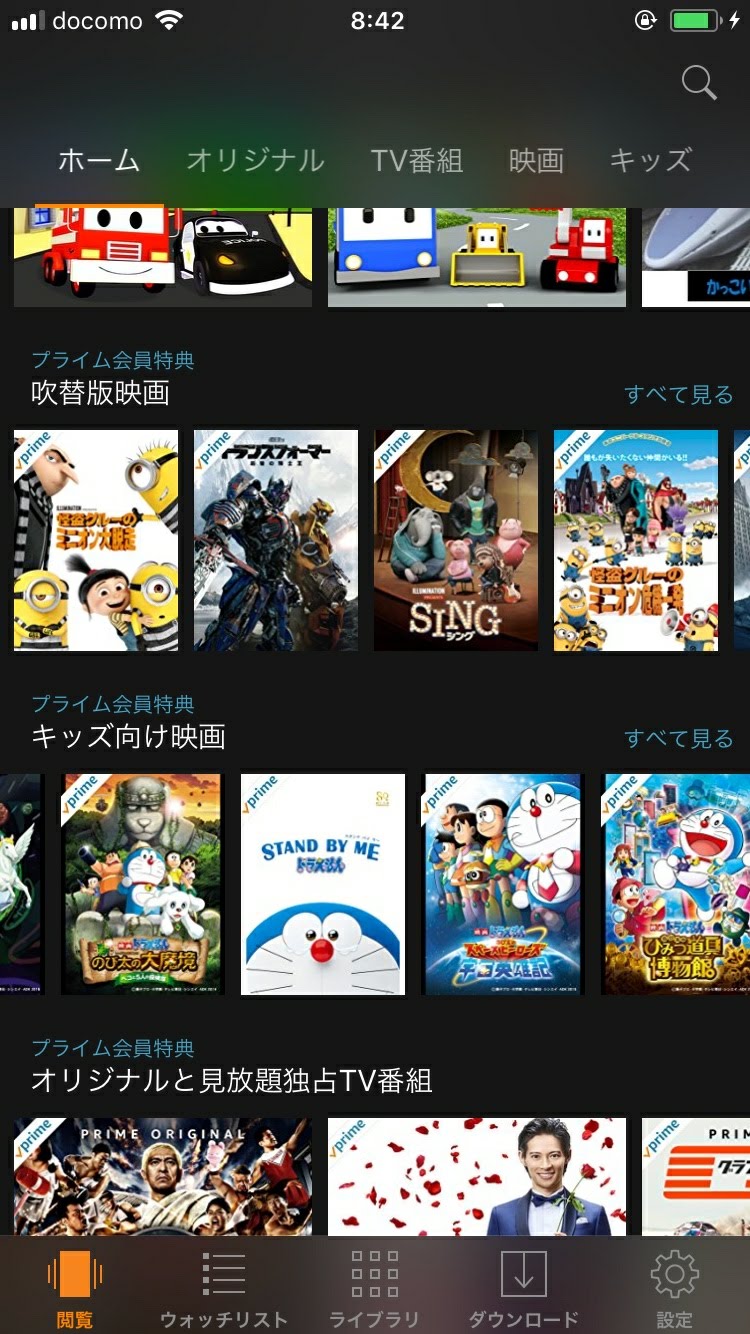Tap すべて見る next to キッズ向け映画
The height and width of the screenshot is (1334, 750).
coord(678,739)
